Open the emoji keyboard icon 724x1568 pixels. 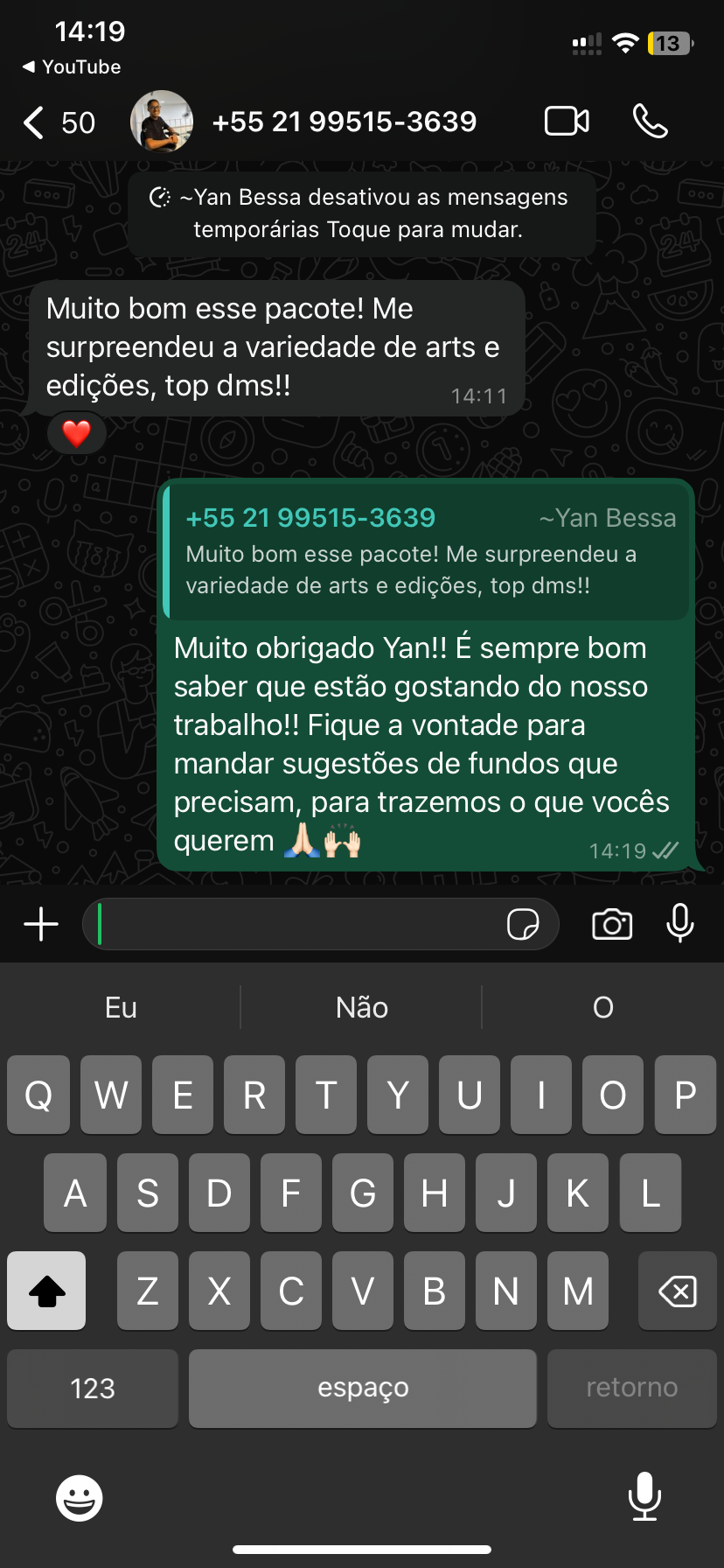point(79,1497)
